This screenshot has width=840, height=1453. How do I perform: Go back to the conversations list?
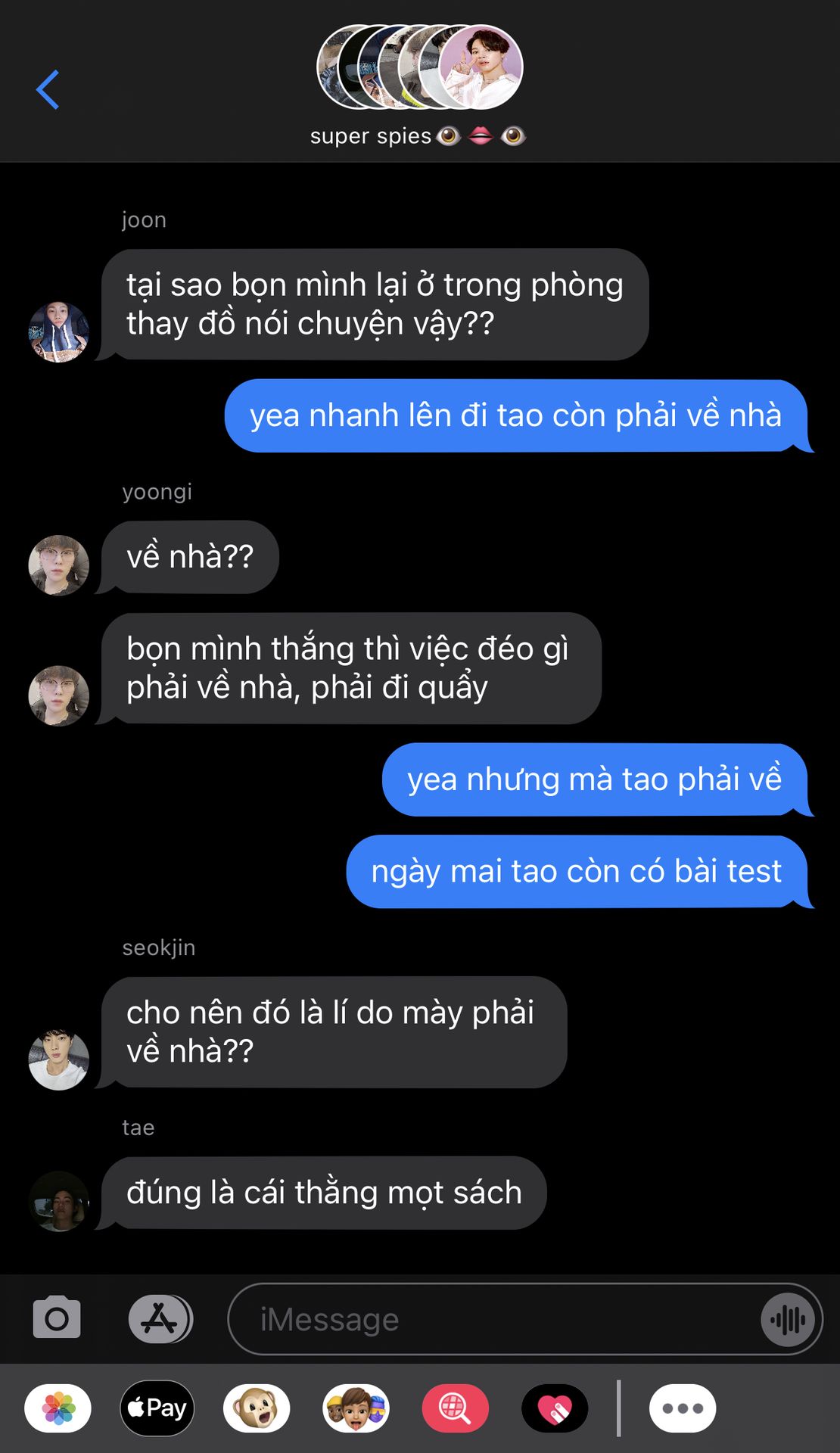pos(48,89)
